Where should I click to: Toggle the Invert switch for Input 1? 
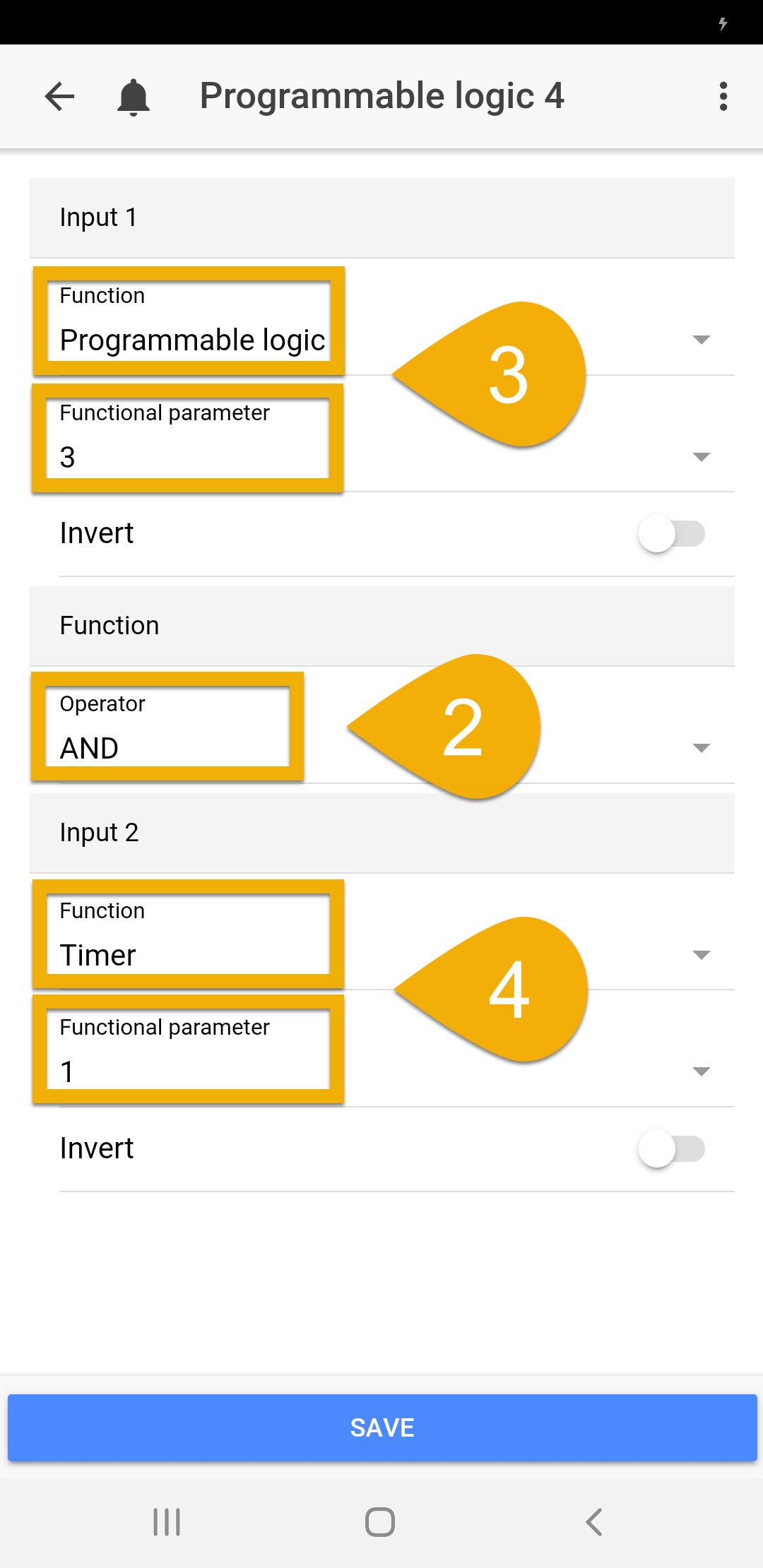(671, 534)
